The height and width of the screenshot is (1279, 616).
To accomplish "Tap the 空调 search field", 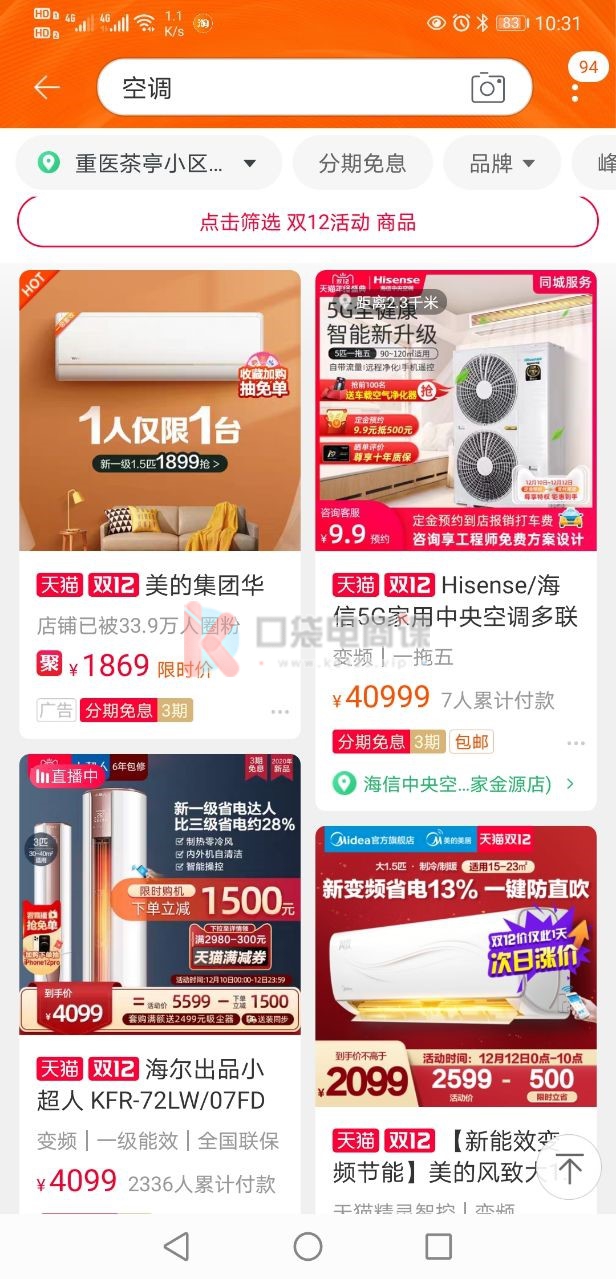I will coord(280,88).
